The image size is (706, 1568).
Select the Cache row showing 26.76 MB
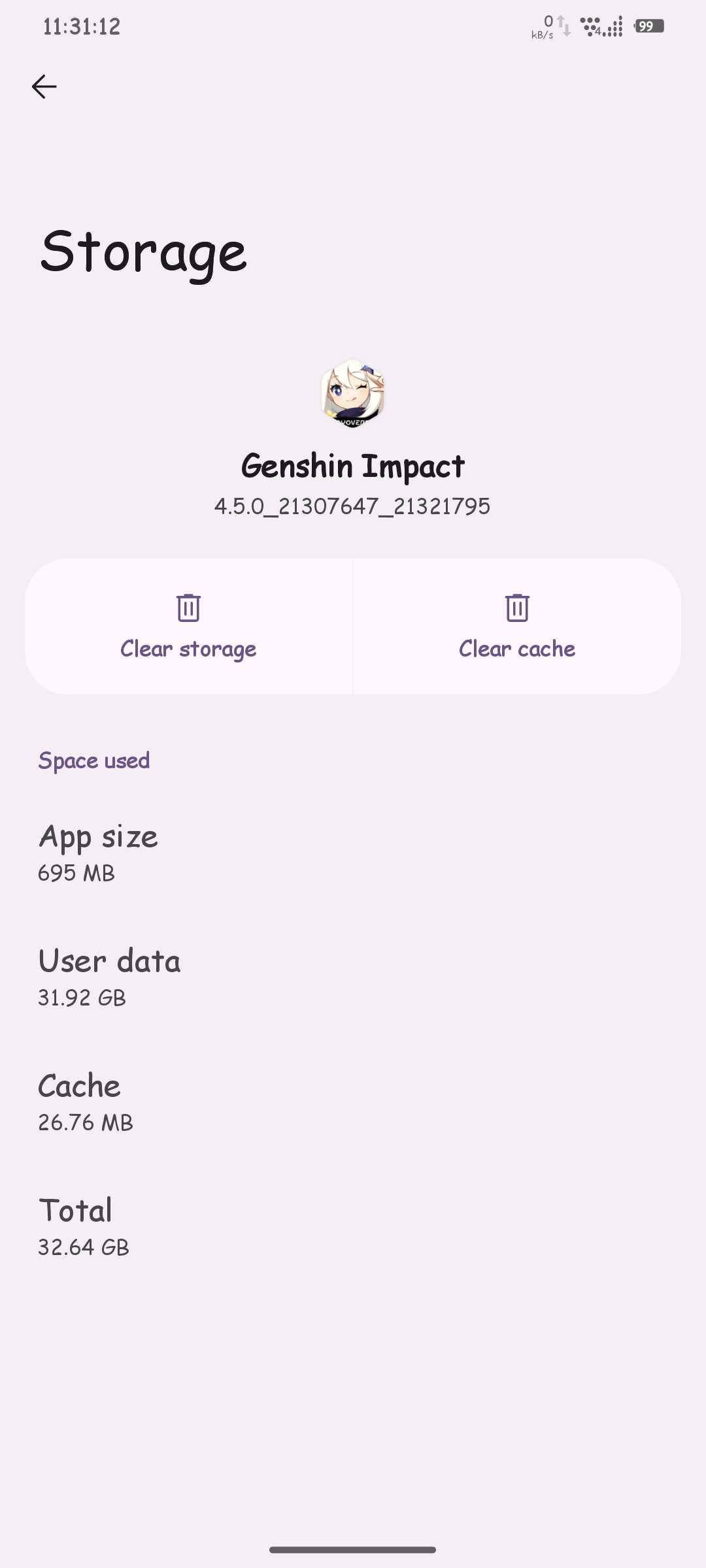tap(85, 1100)
